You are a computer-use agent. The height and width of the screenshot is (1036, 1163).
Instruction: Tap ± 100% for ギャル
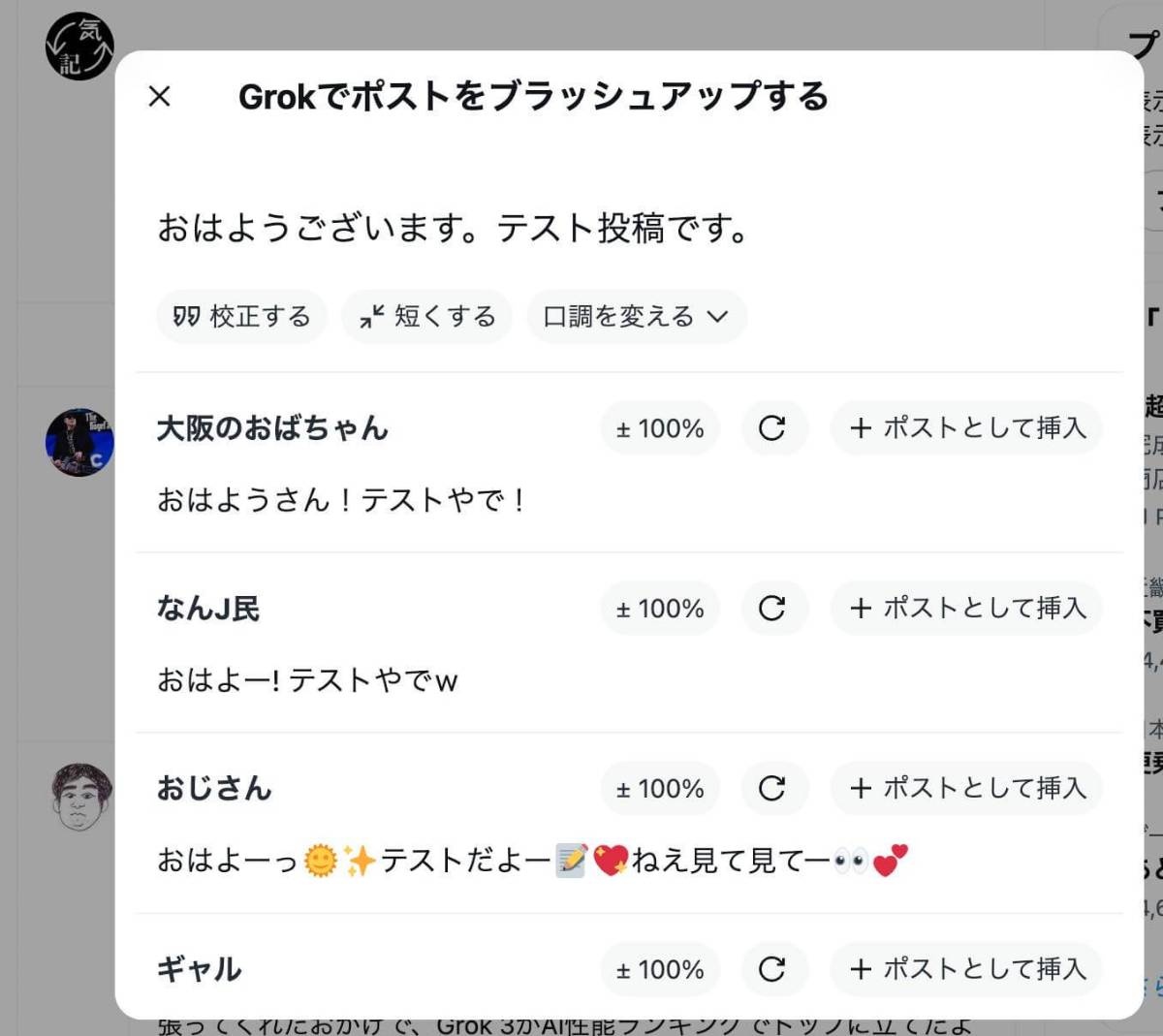click(x=660, y=969)
